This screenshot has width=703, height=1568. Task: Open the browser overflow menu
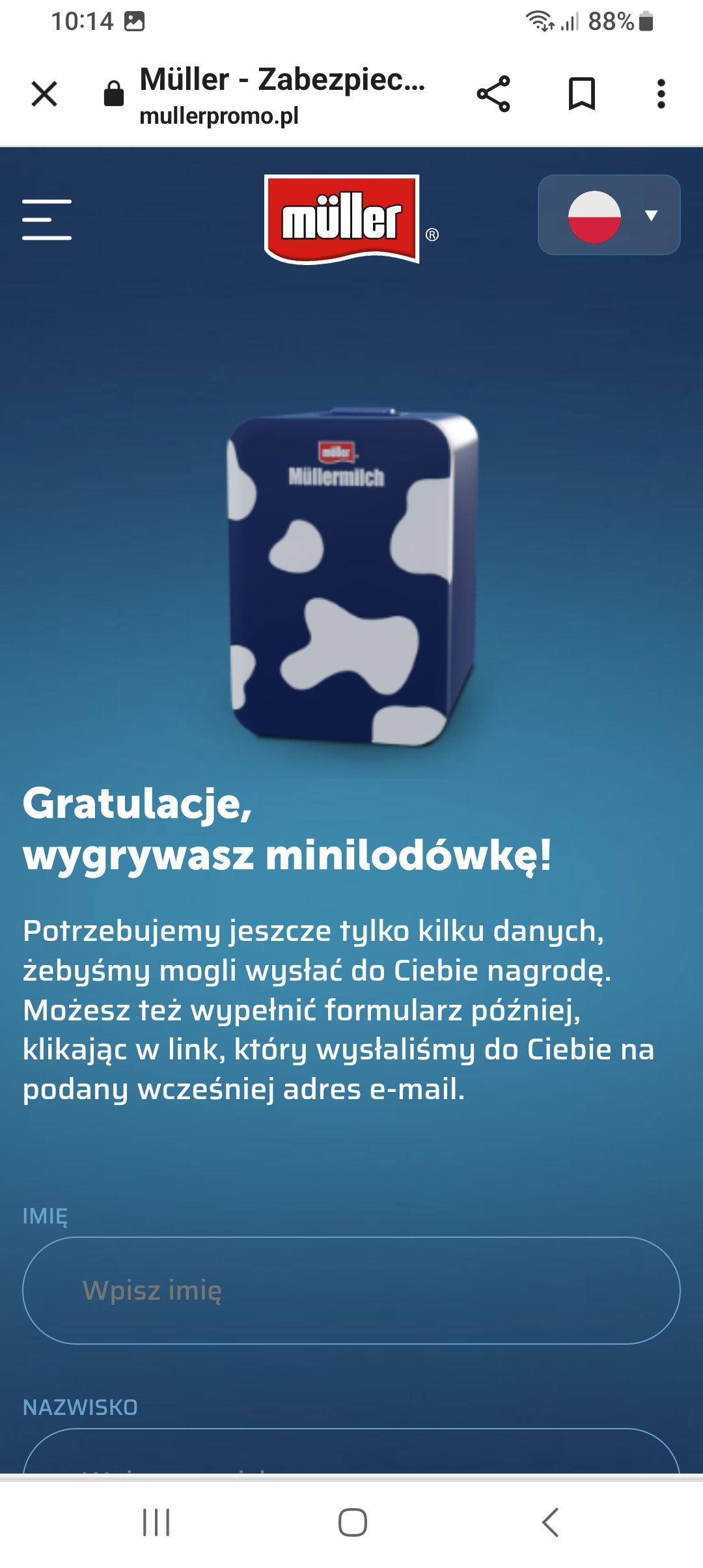pyautogui.click(x=661, y=94)
